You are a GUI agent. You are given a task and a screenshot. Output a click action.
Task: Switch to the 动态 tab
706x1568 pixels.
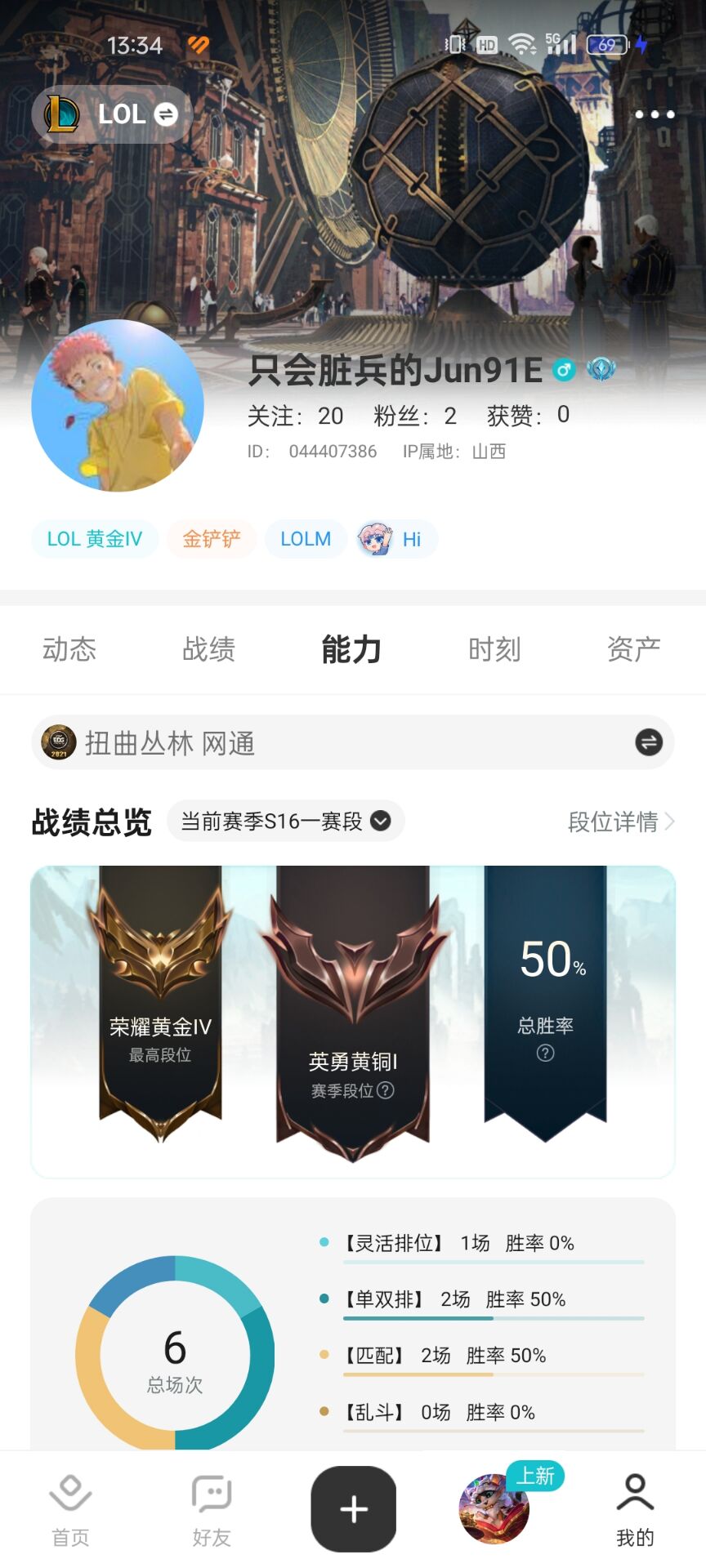(x=69, y=649)
